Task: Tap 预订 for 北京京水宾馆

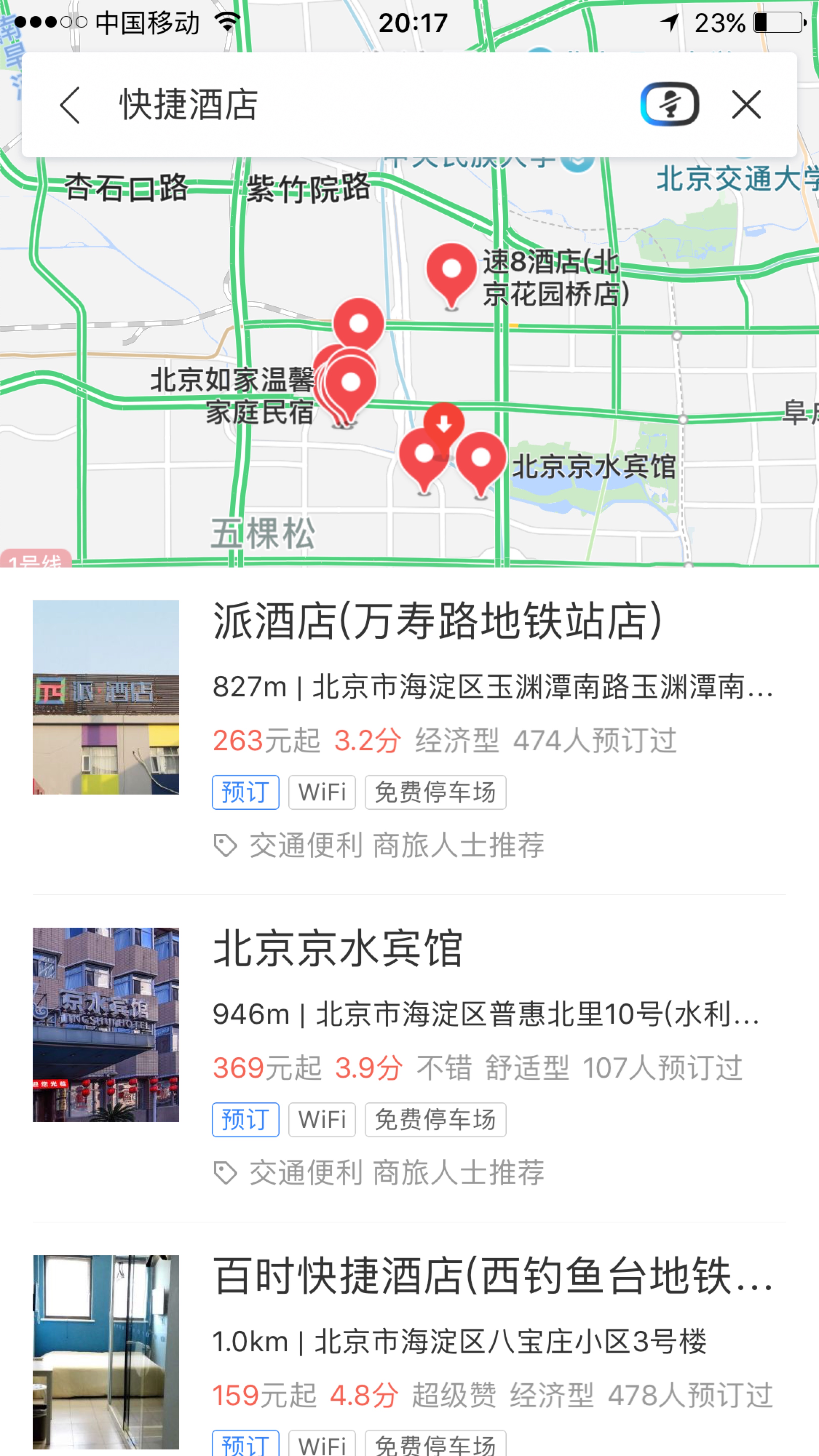Action: (245, 1119)
